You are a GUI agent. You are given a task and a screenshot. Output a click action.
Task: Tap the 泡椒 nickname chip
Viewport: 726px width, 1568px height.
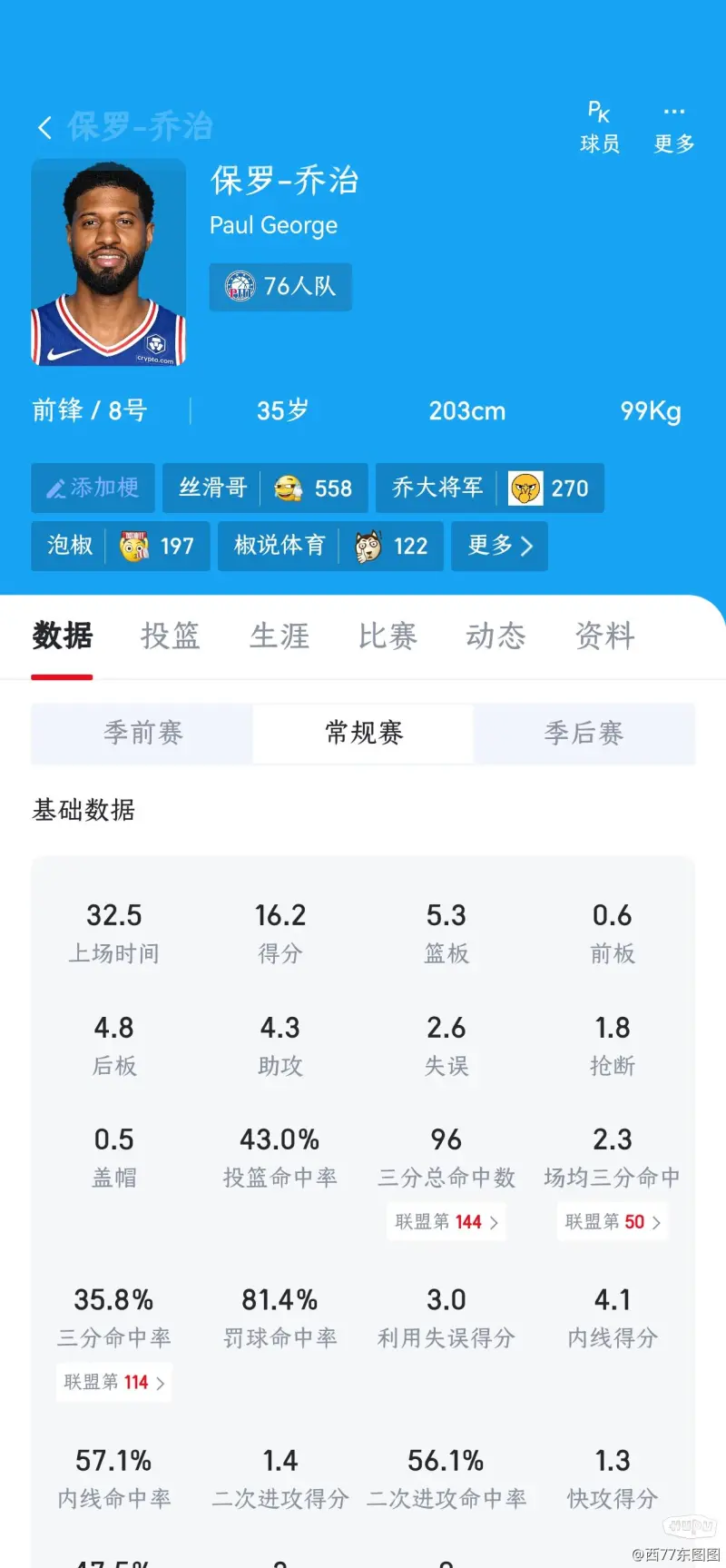click(x=120, y=546)
